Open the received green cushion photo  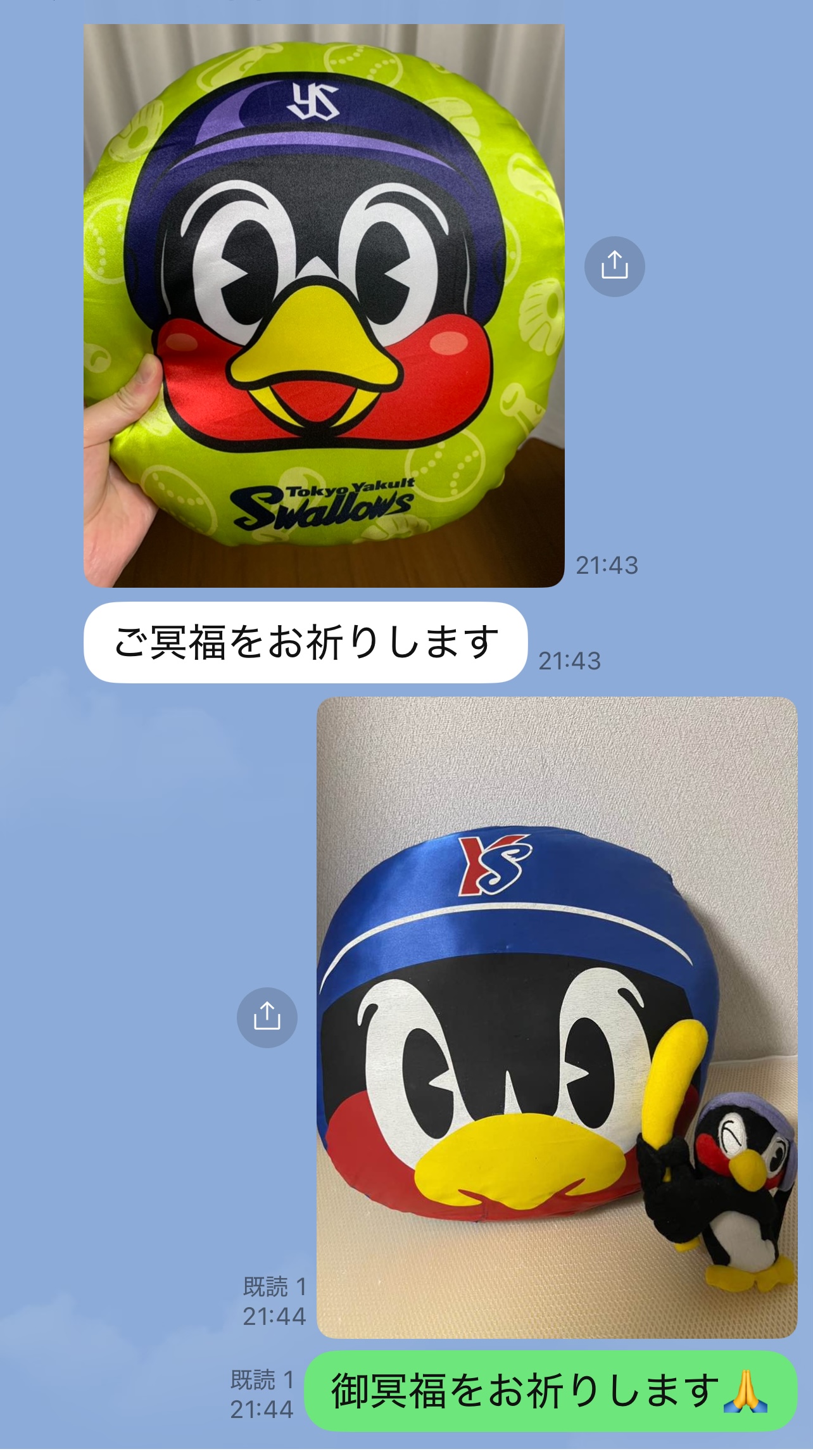[324, 305]
